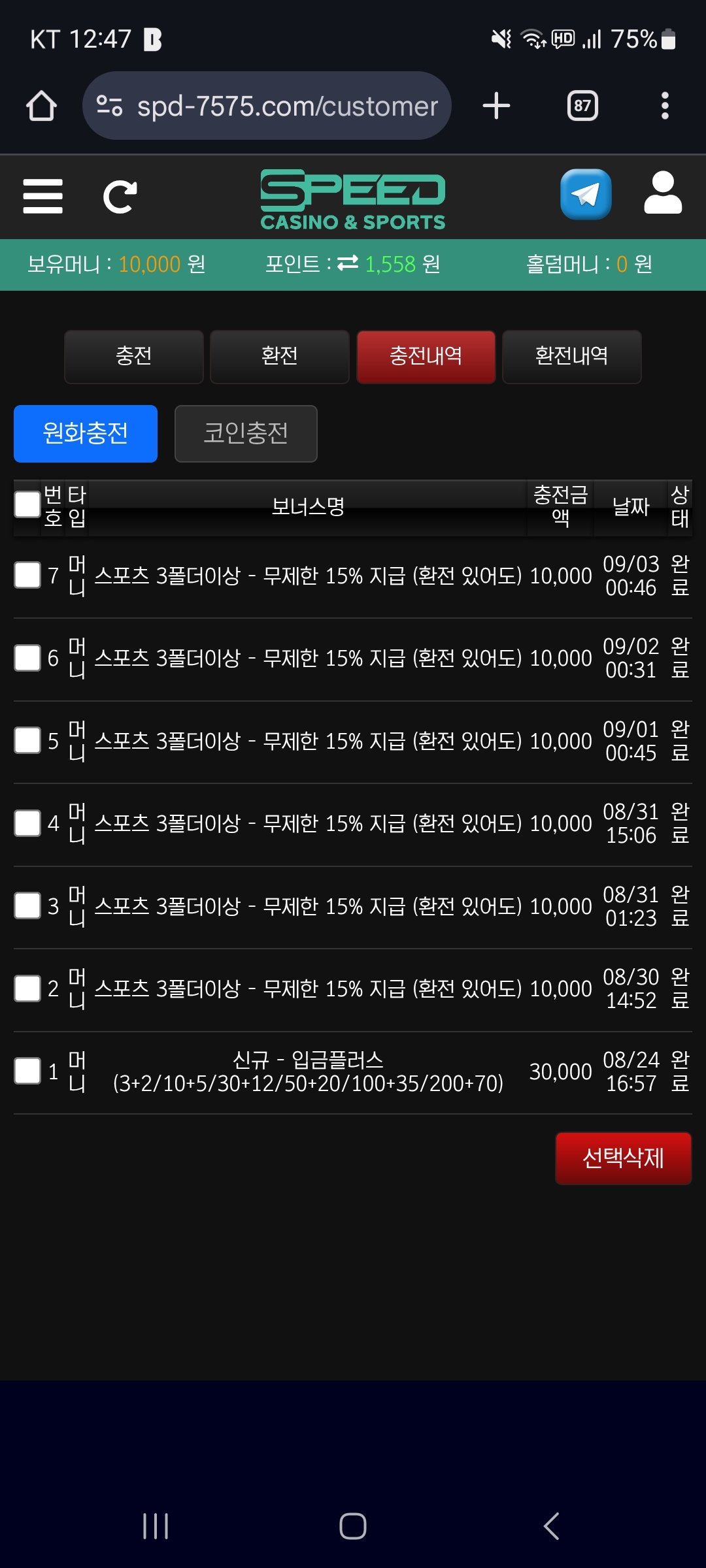Reload the page with the refresh icon
The image size is (706, 1568).
click(x=120, y=196)
